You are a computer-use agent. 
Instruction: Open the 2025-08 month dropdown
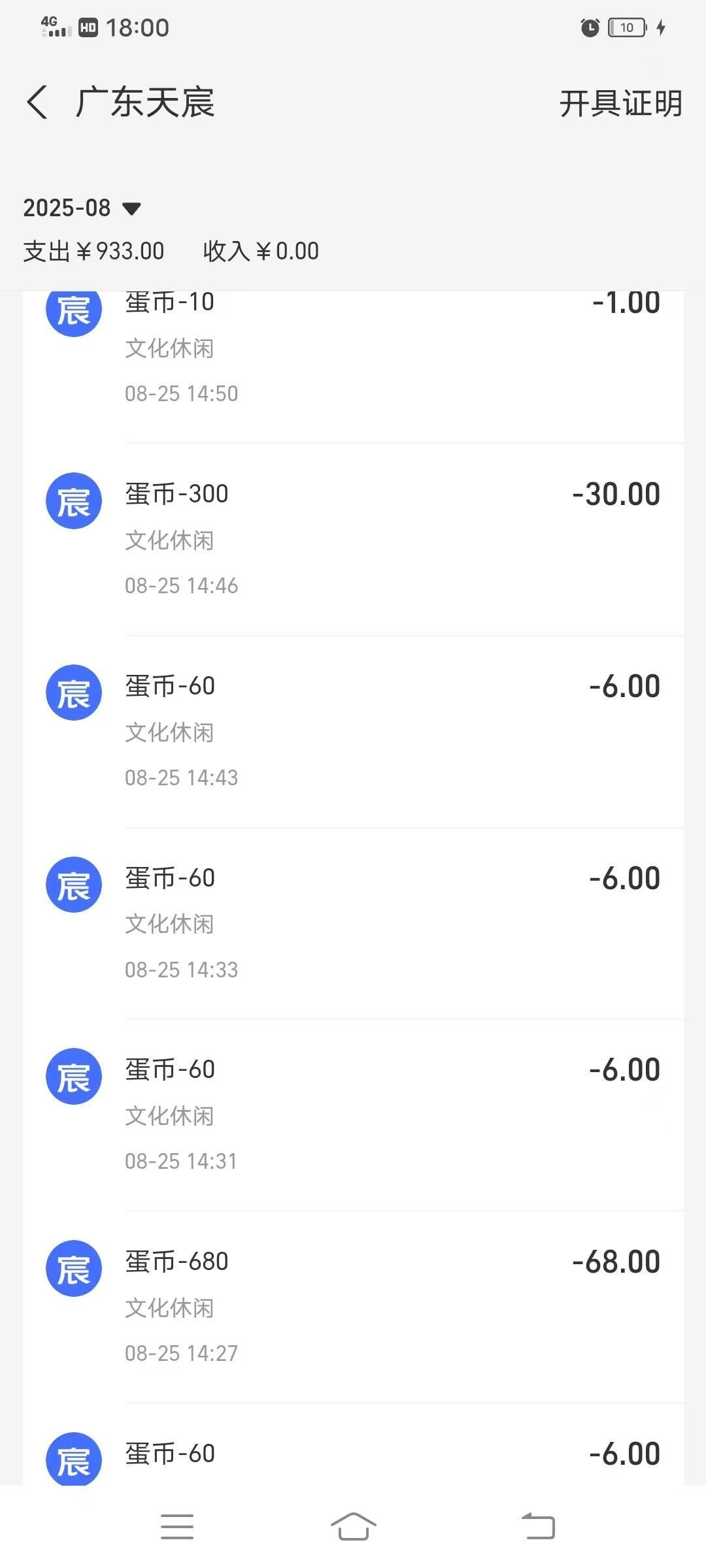coord(82,208)
